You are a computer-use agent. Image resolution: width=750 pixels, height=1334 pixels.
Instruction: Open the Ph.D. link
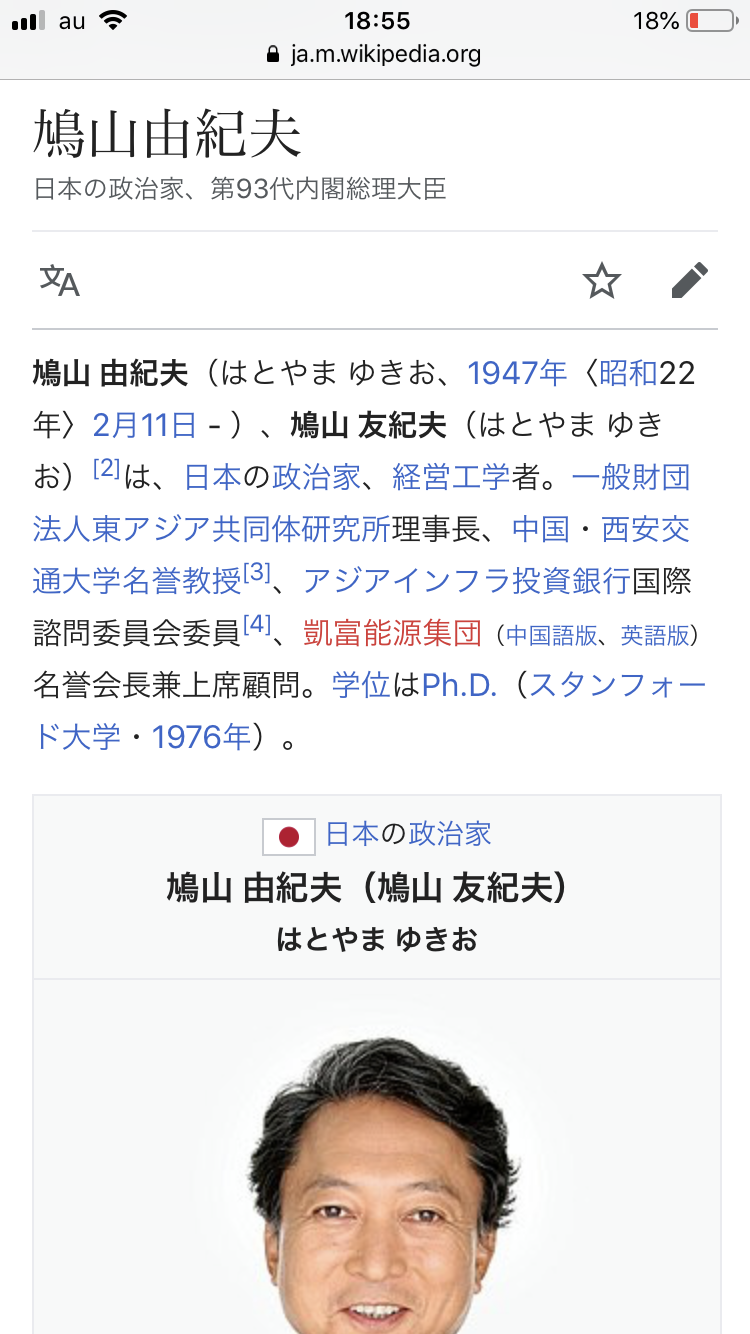(x=459, y=685)
